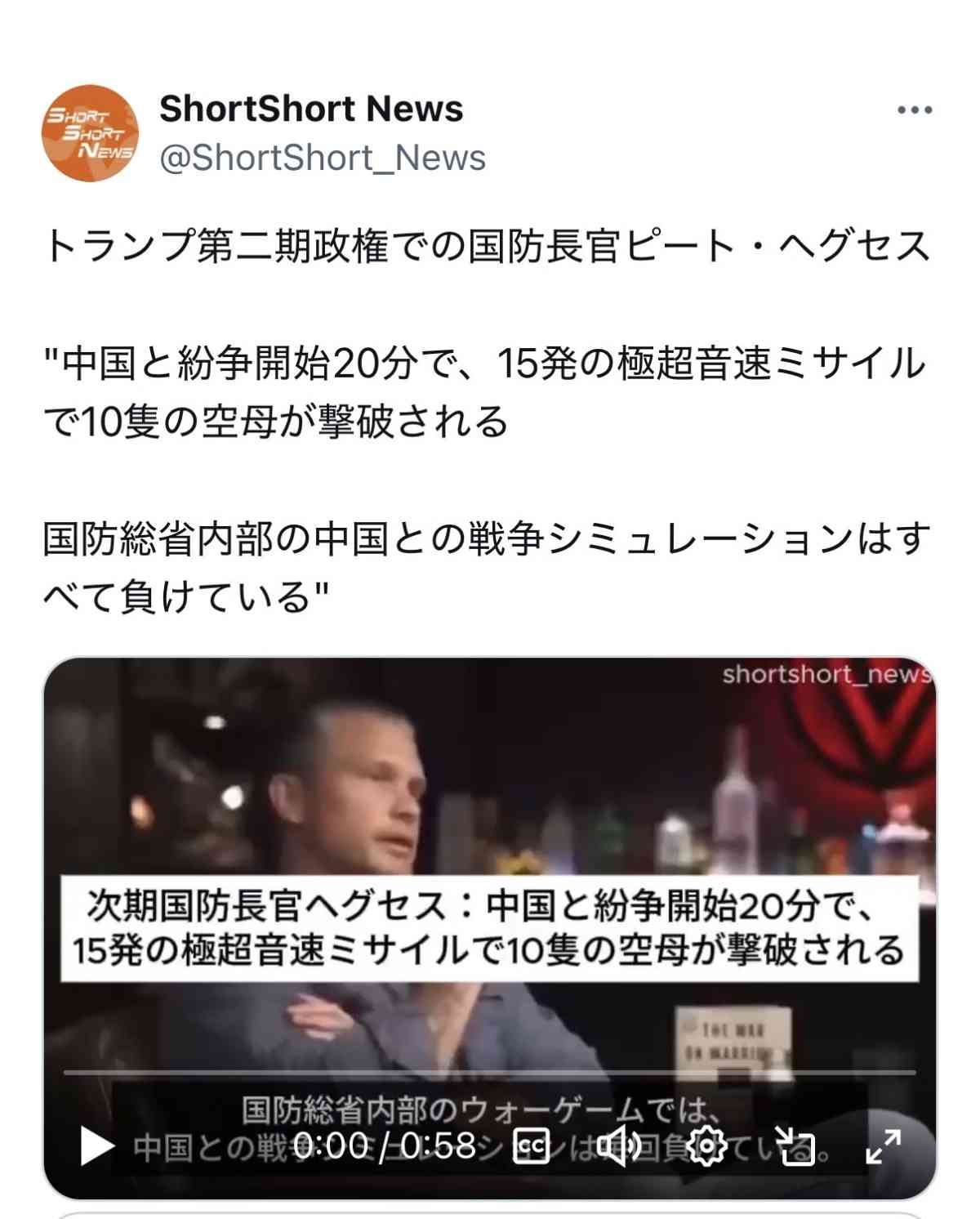Jump to a point on the video progress bar

490,1072
